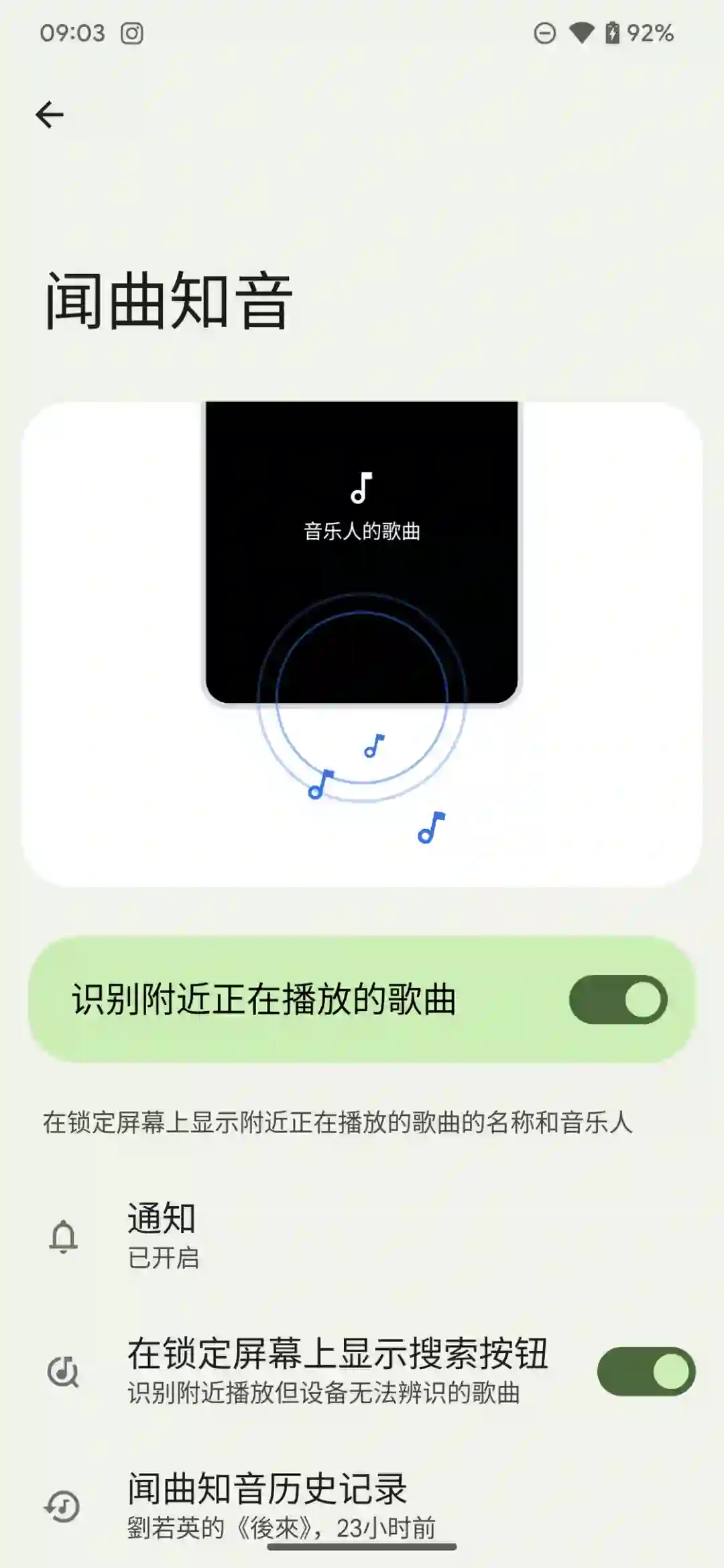Viewport: 724px width, 1568px height.
Task: Disable 在锁定屏幕上显示搜索按钮 toggle
Action: click(646, 1371)
